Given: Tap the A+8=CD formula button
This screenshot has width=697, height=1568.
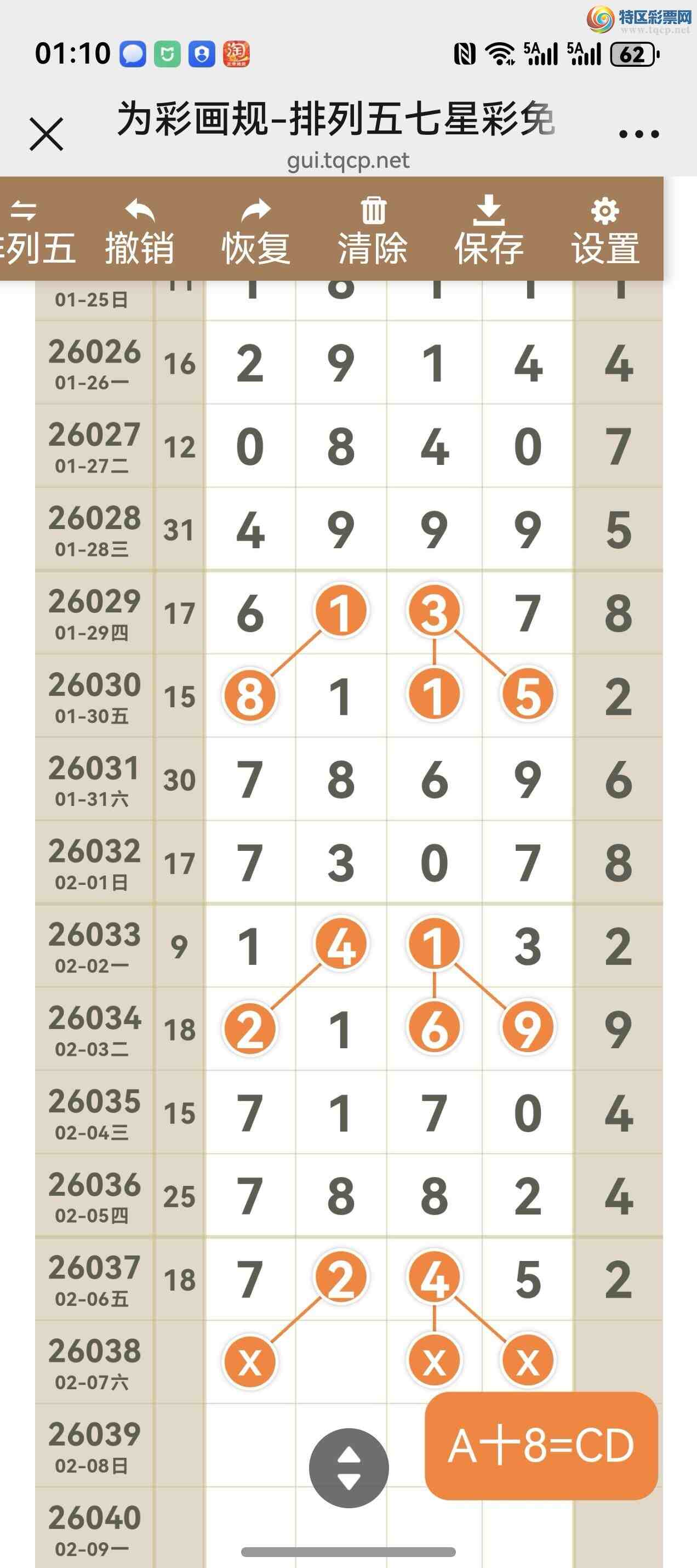Looking at the screenshot, I should [541, 1446].
